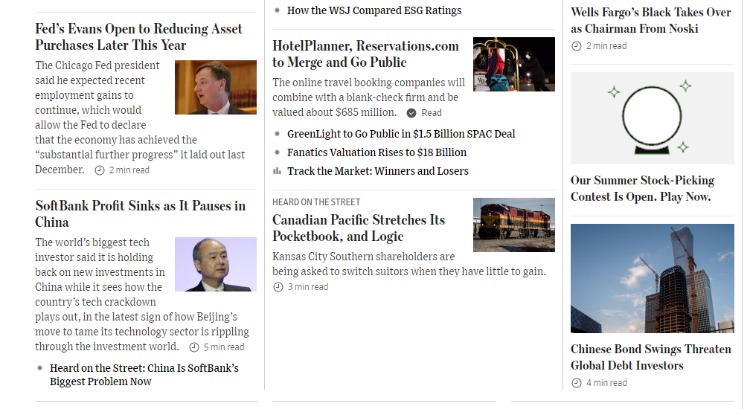Open the Heard on the Street section label
750x409 pixels.
(x=316, y=202)
